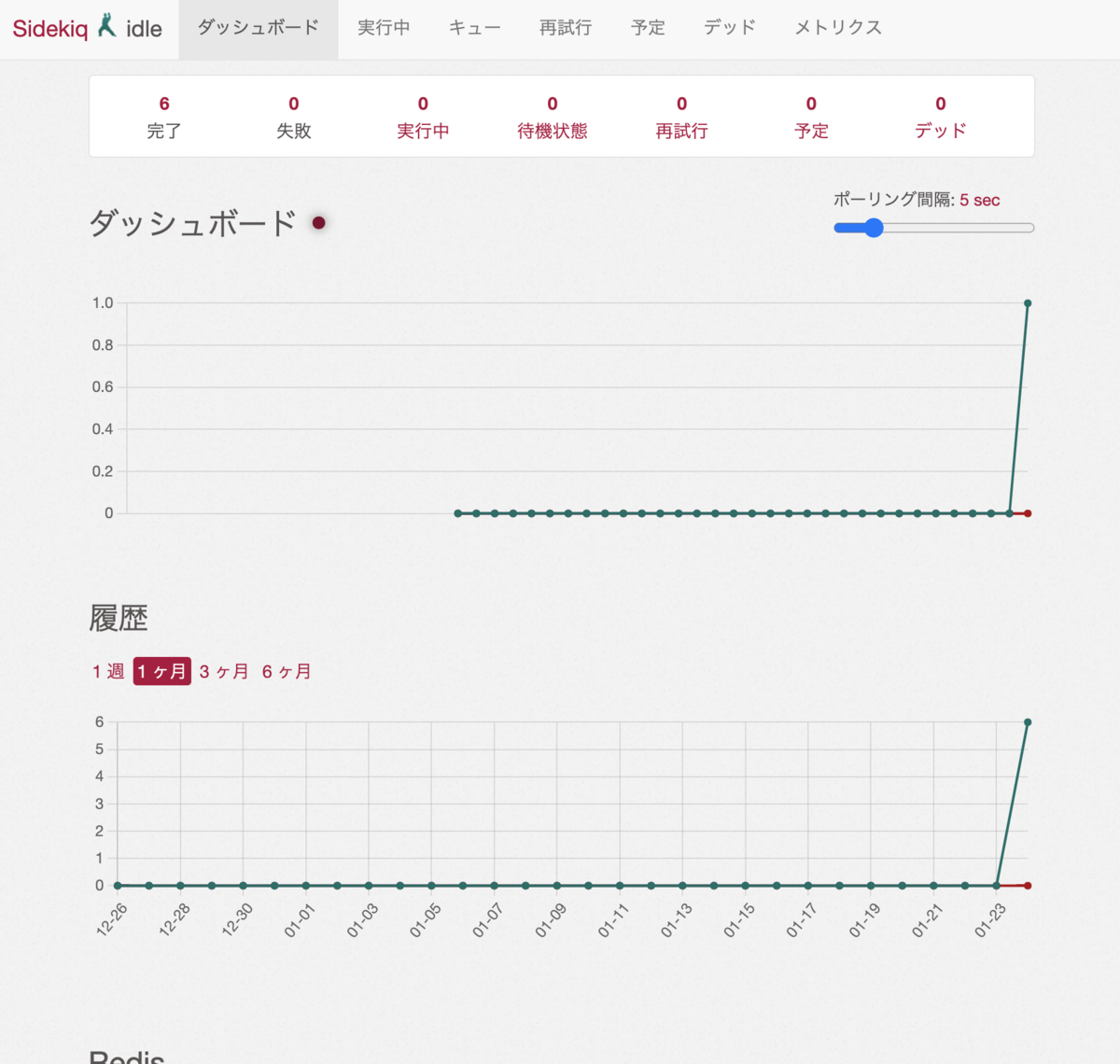Tap the ポーリング間隔 slider
The image size is (1120, 1064).
pos(933,228)
